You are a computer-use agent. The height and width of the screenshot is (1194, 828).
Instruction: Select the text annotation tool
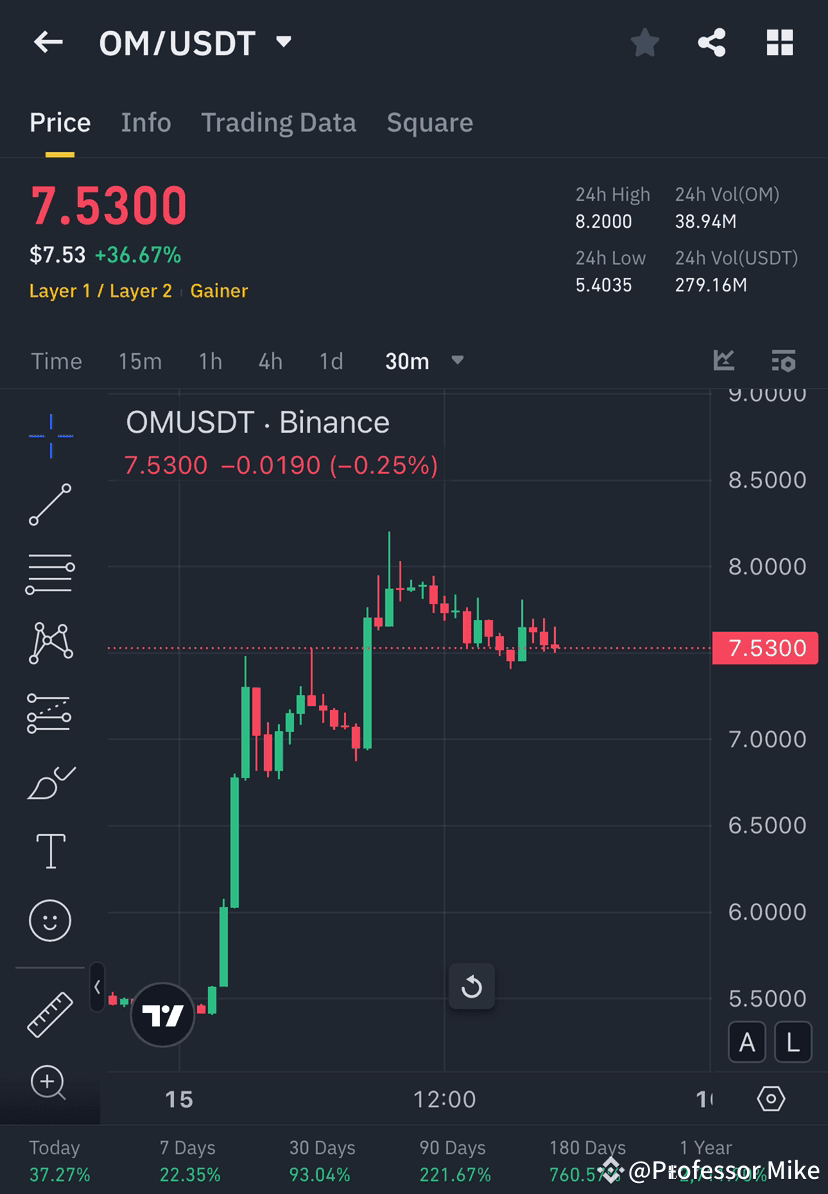coord(50,851)
